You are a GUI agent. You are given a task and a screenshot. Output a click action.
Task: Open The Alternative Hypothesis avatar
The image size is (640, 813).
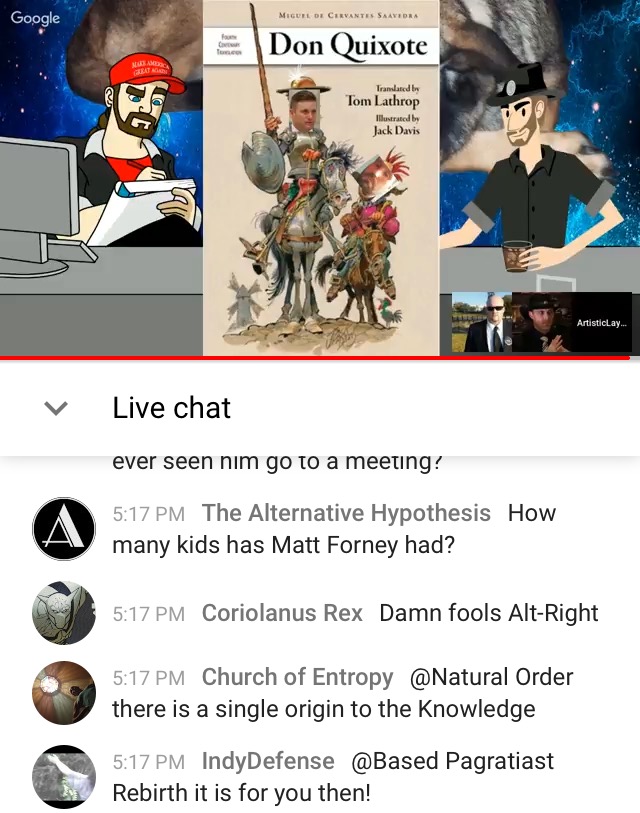(64, 528)
